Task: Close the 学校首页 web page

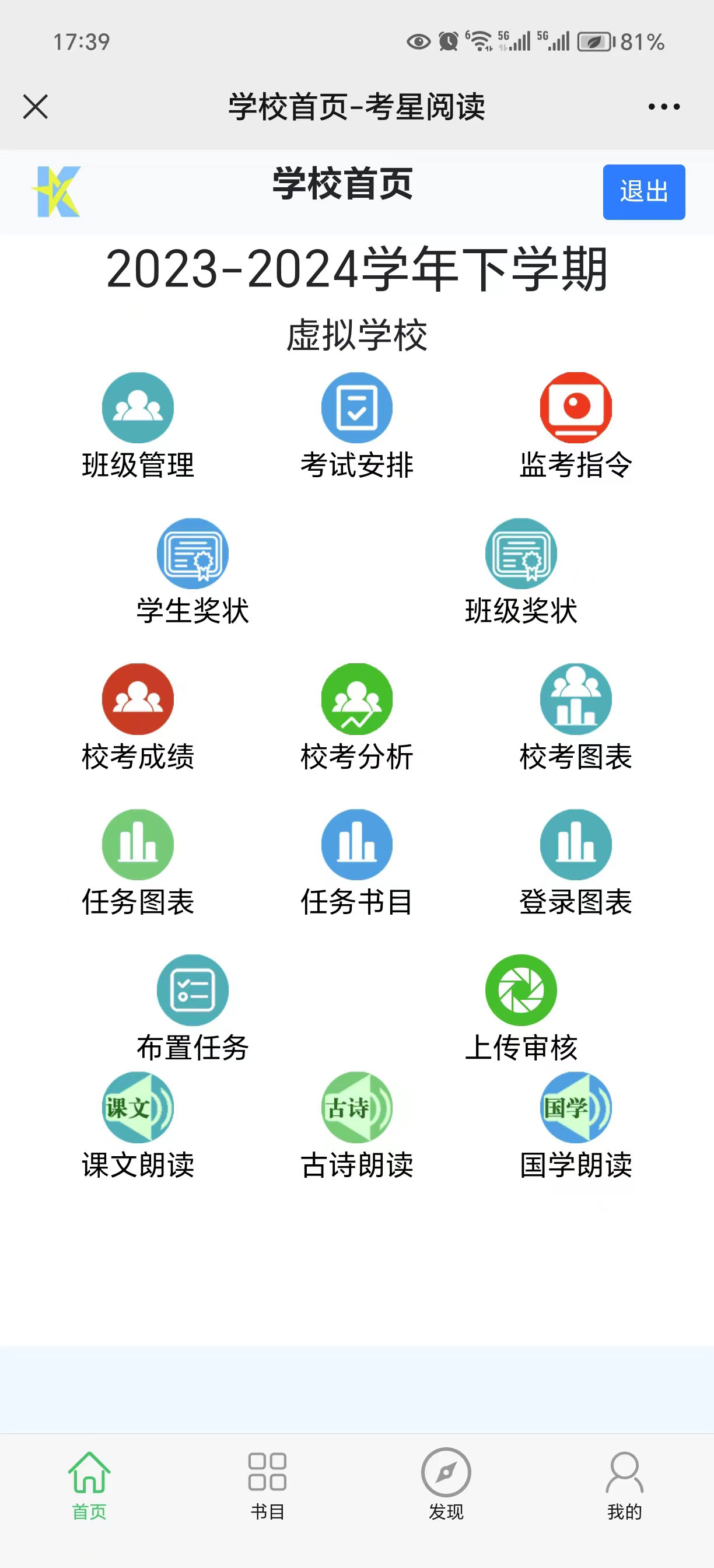Action: point(36,107)
